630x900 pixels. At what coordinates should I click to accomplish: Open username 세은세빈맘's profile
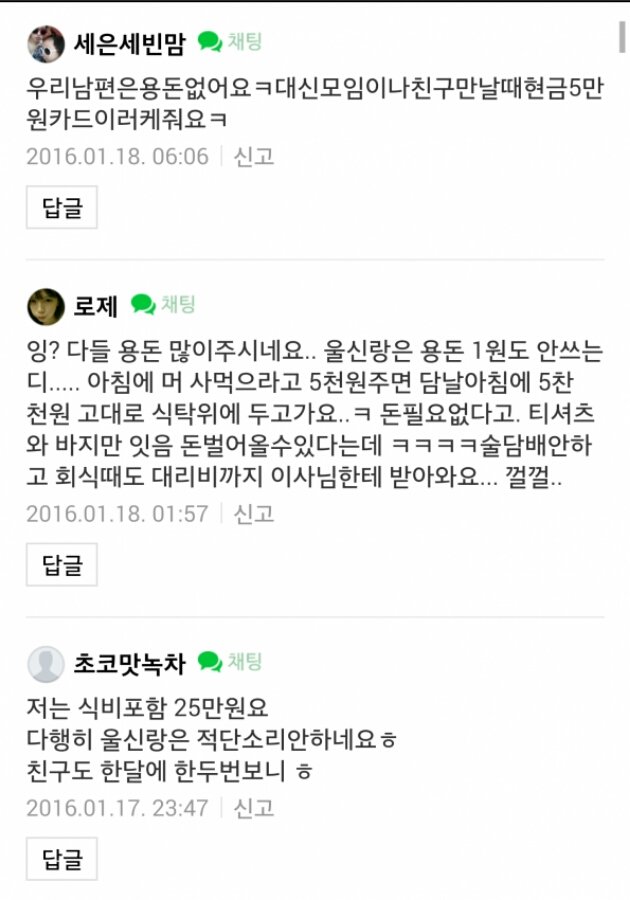pos(130,43)
